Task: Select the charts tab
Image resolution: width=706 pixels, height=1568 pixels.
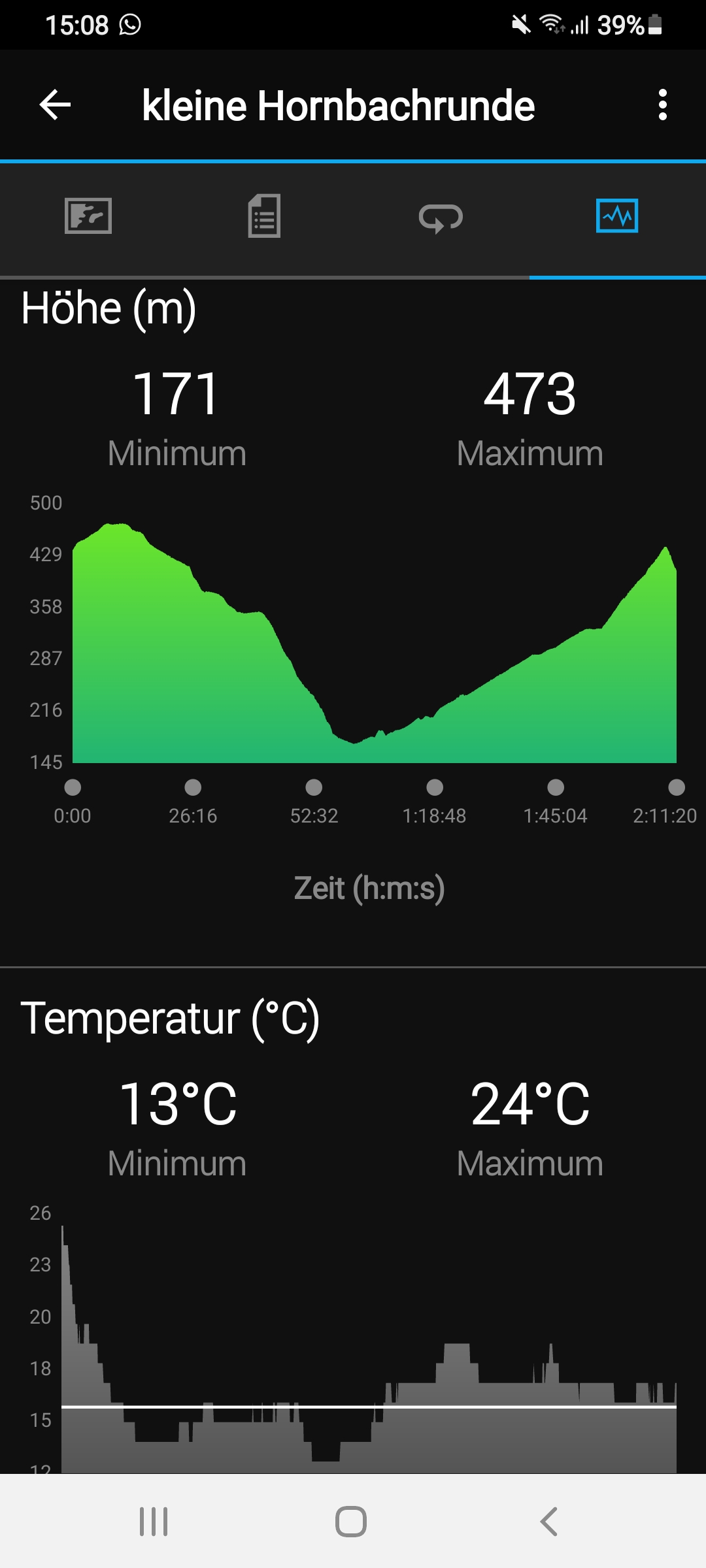Action: (617, 216)
